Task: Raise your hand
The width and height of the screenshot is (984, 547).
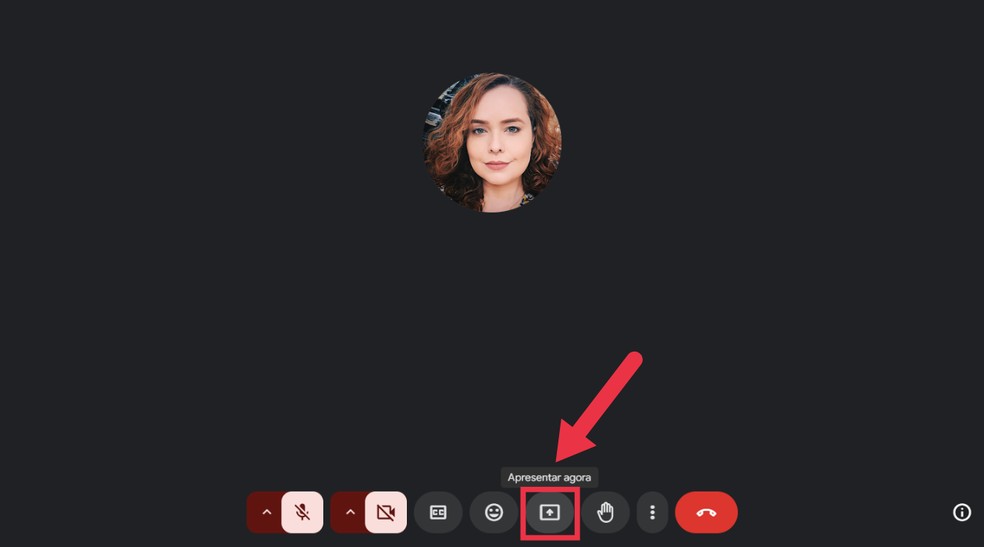Action: 605,512
